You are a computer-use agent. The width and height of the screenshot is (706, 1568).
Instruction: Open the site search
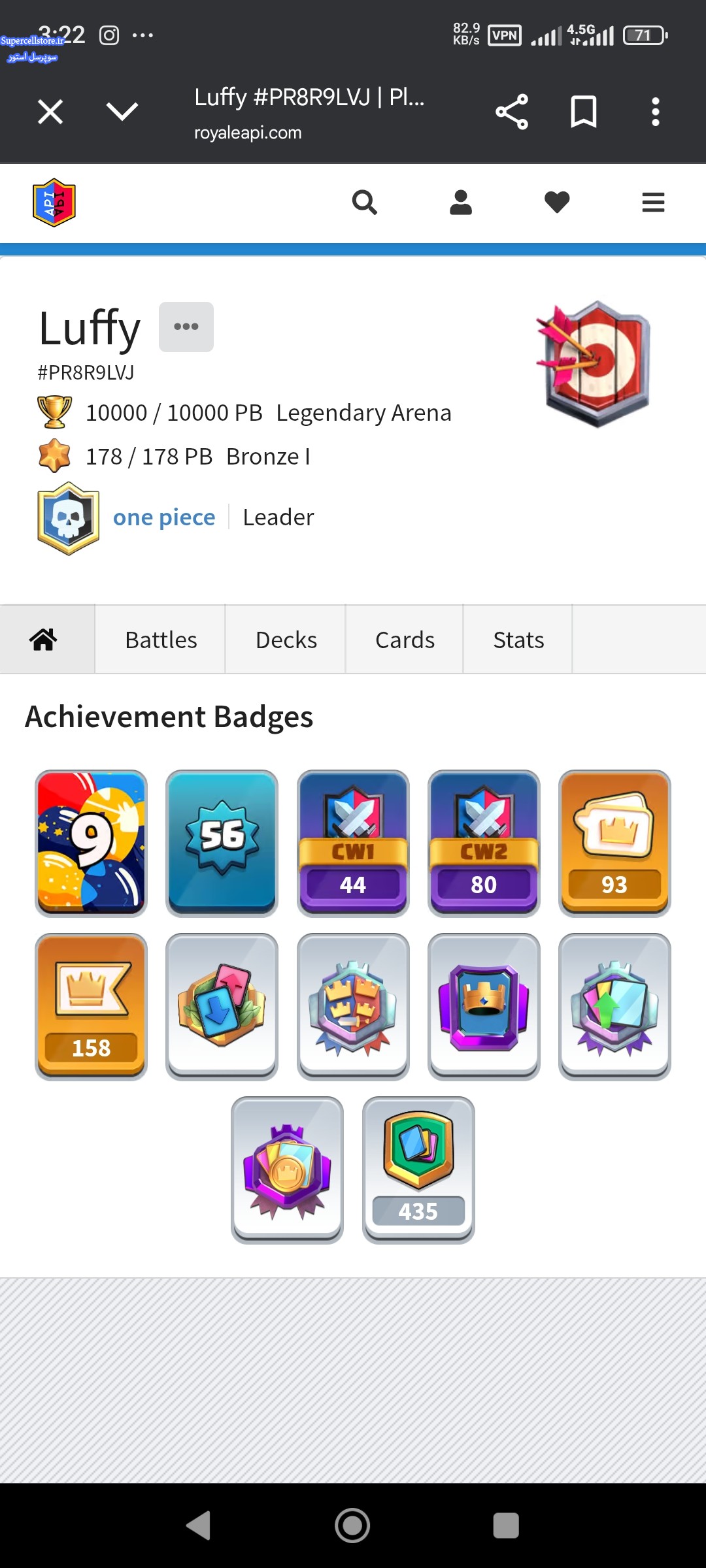point(364,203)
